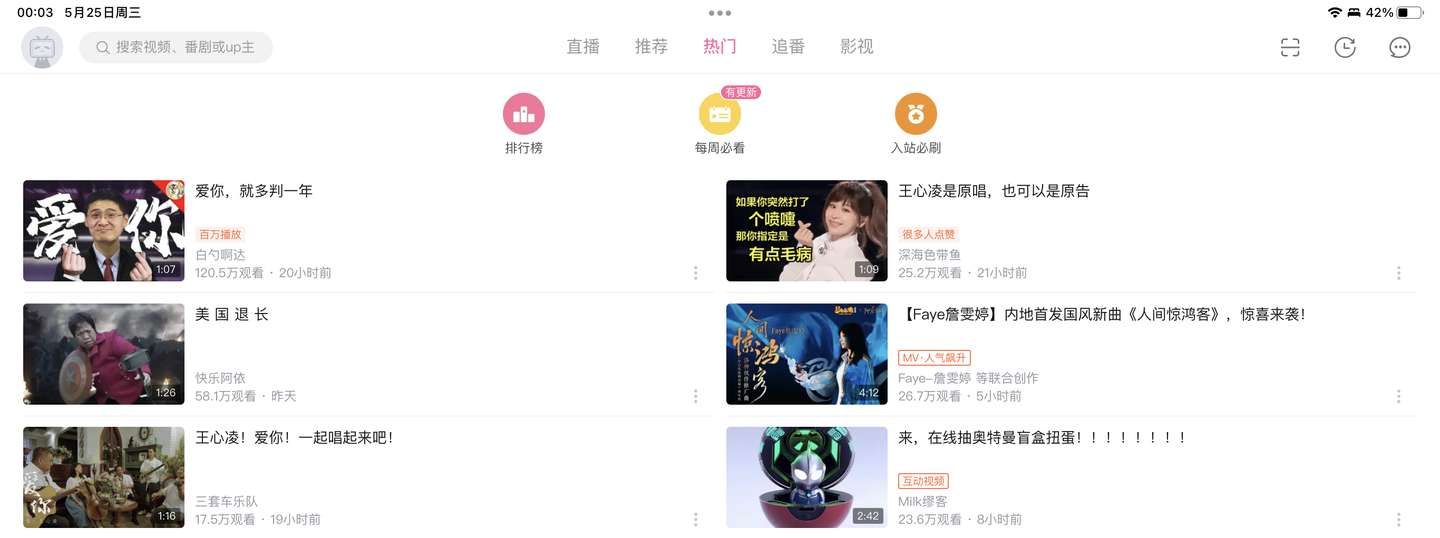This screenshot has height=538, width=1440.
Task: Play video 美国退长
Action: (104, 354)
